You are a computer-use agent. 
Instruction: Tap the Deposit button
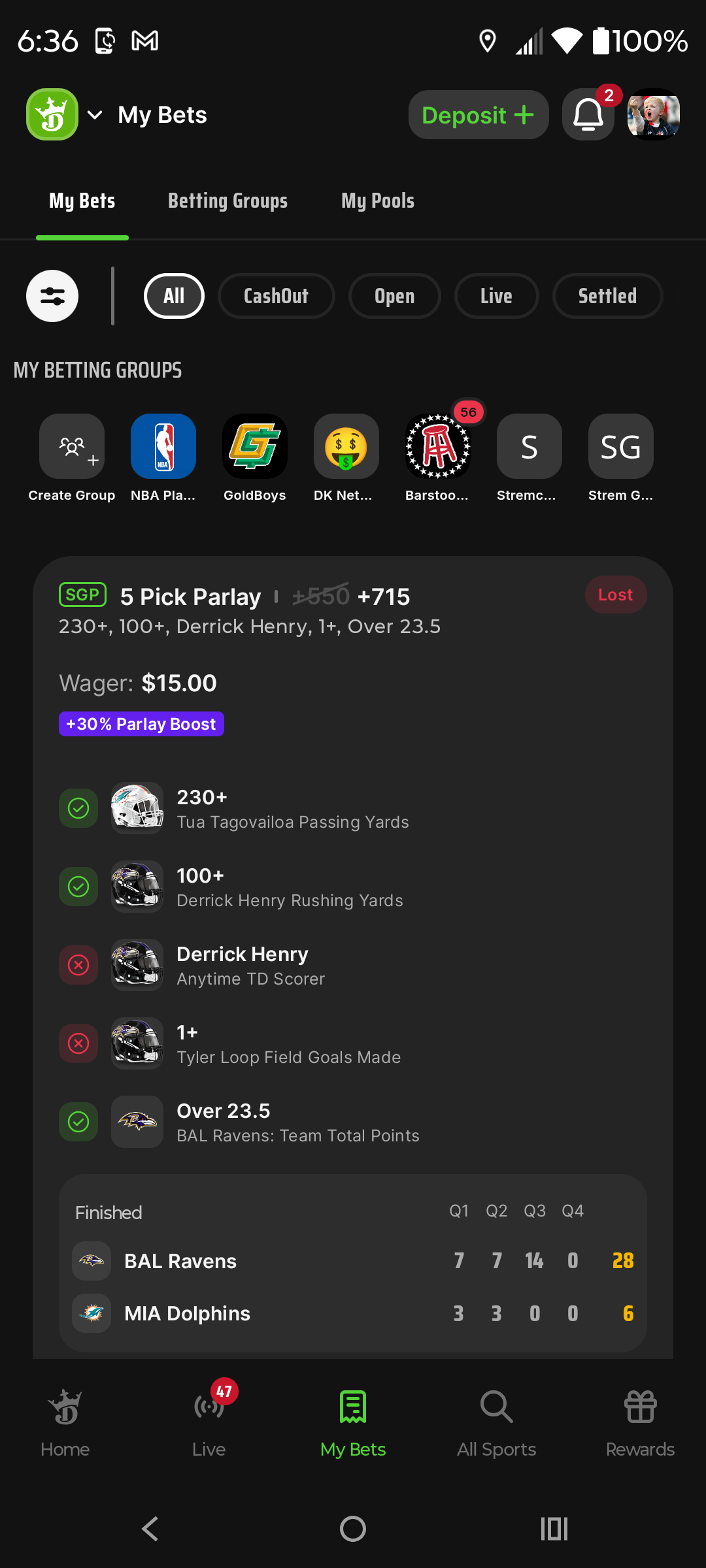478,115
